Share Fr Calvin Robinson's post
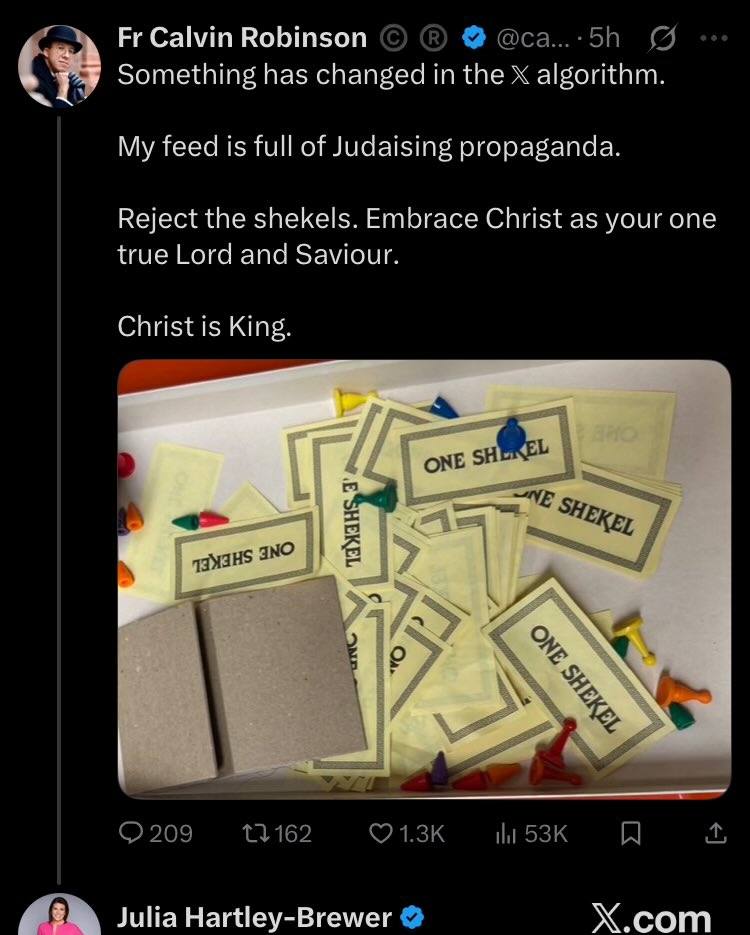Viewport: 750px width, 935px height. click(x=715, y=833)
